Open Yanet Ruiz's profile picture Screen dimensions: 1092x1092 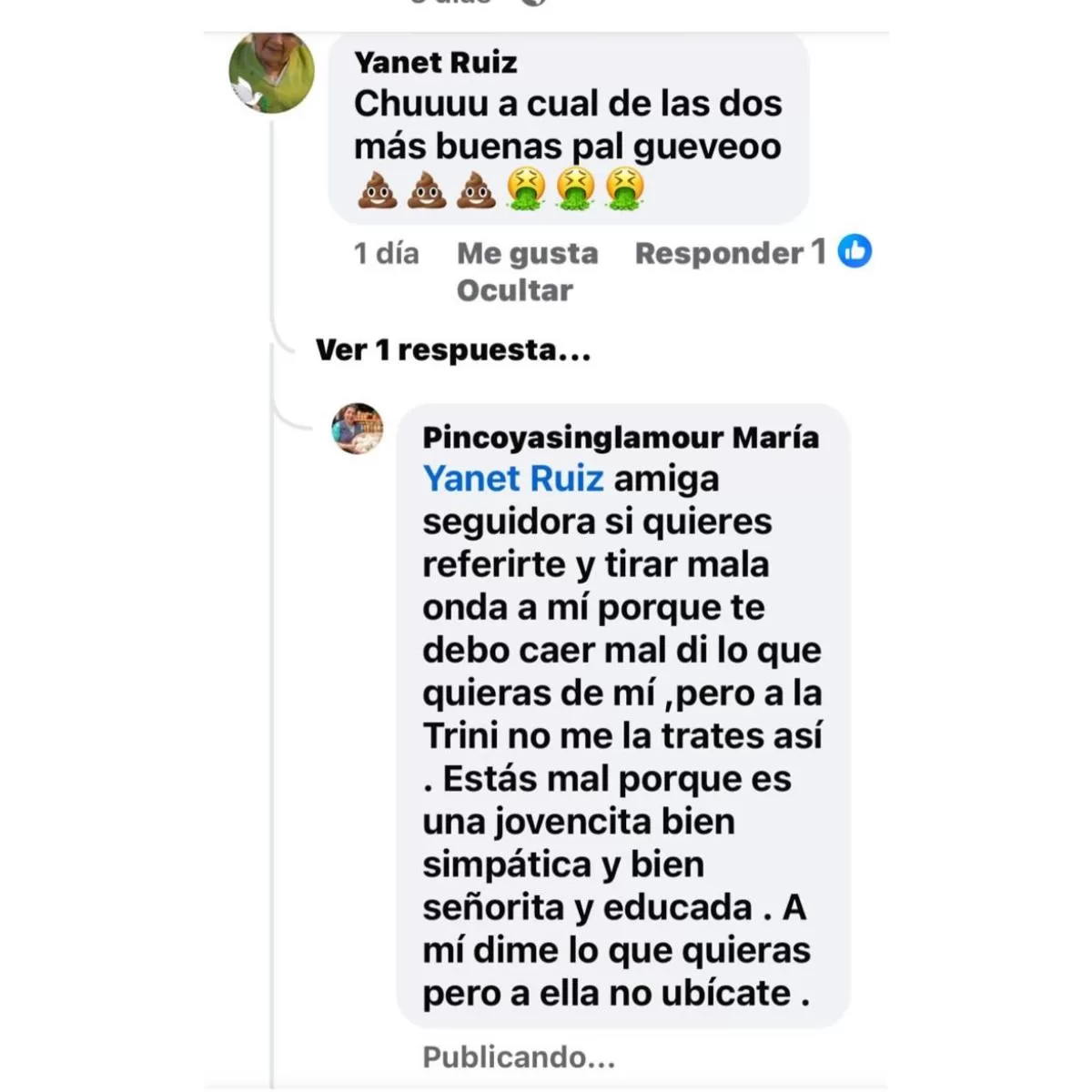coord(271,72)
